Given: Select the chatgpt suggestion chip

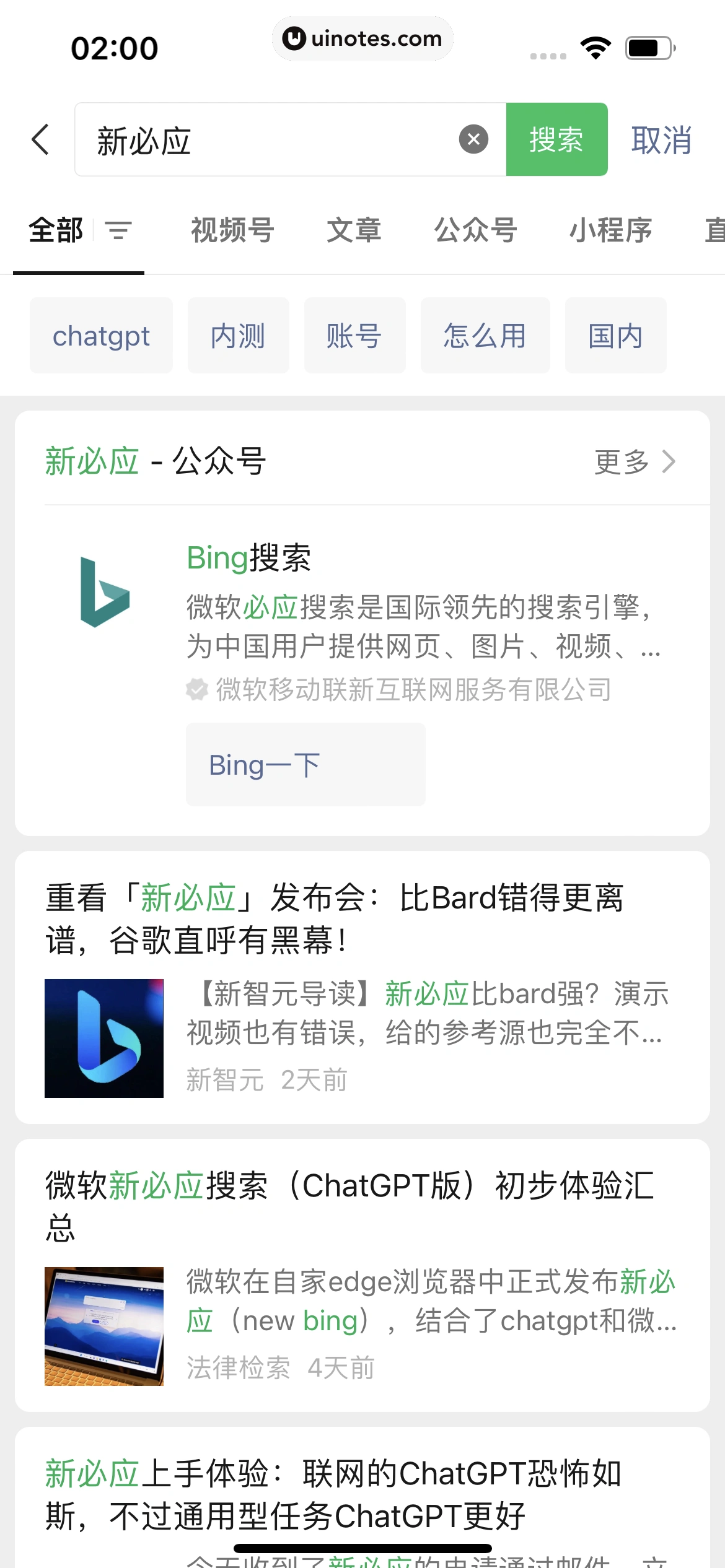Looking at the screenshot, I should click(101, 336).
